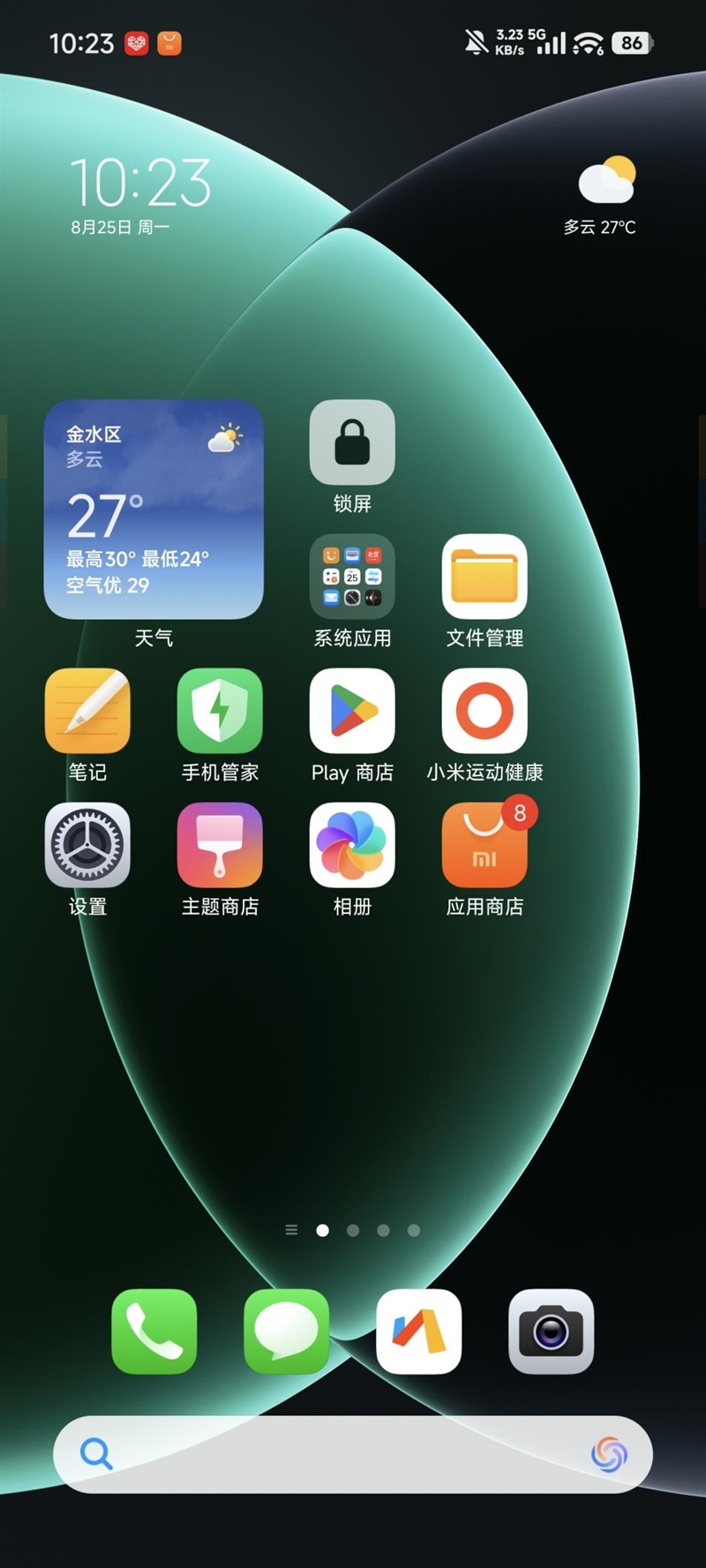Open the 相册 gallery app
The width and height of the screenshot is (706, 1568).
[352, 845]
